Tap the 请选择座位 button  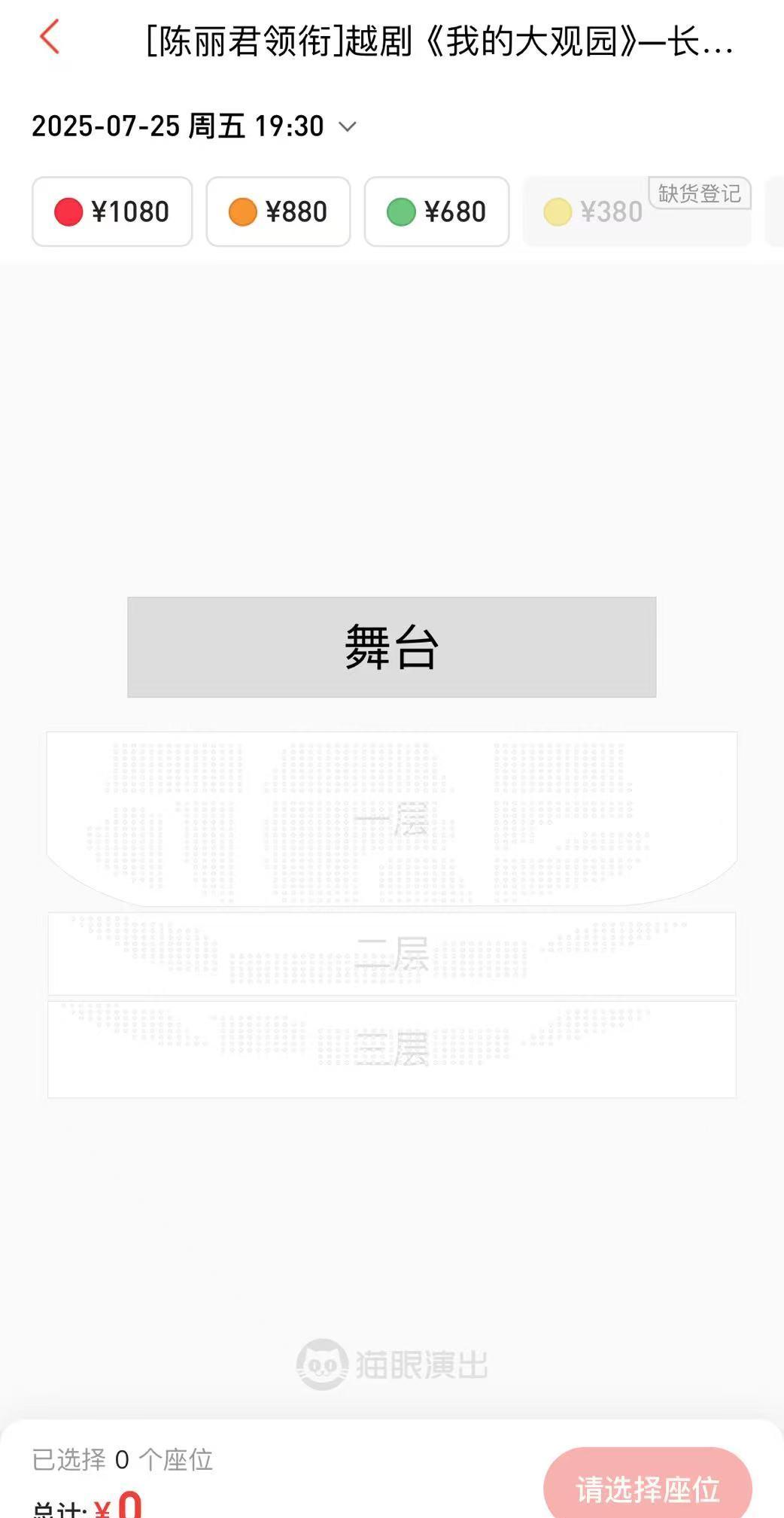pyautogui.click(x=647, y=1488)
